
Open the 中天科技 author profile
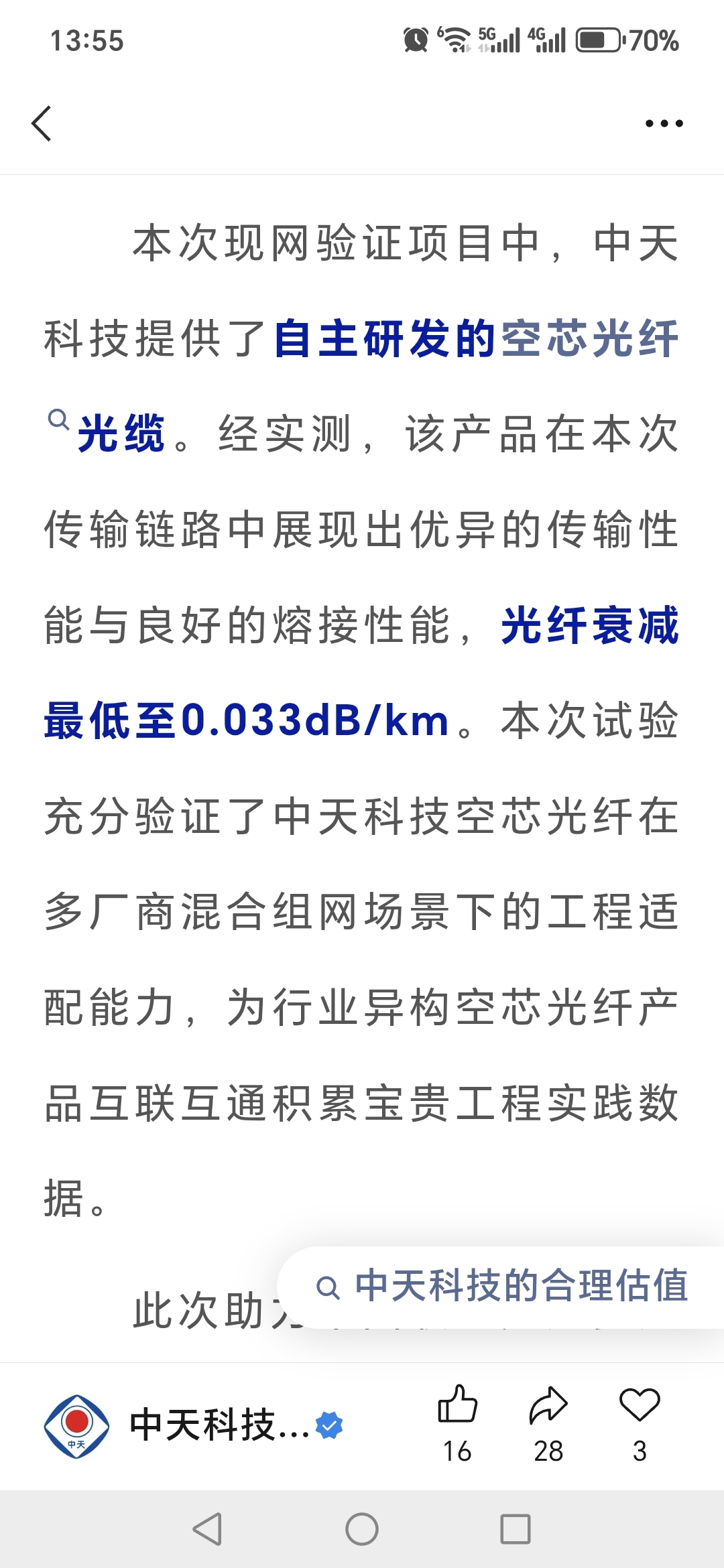[194, 1426]
